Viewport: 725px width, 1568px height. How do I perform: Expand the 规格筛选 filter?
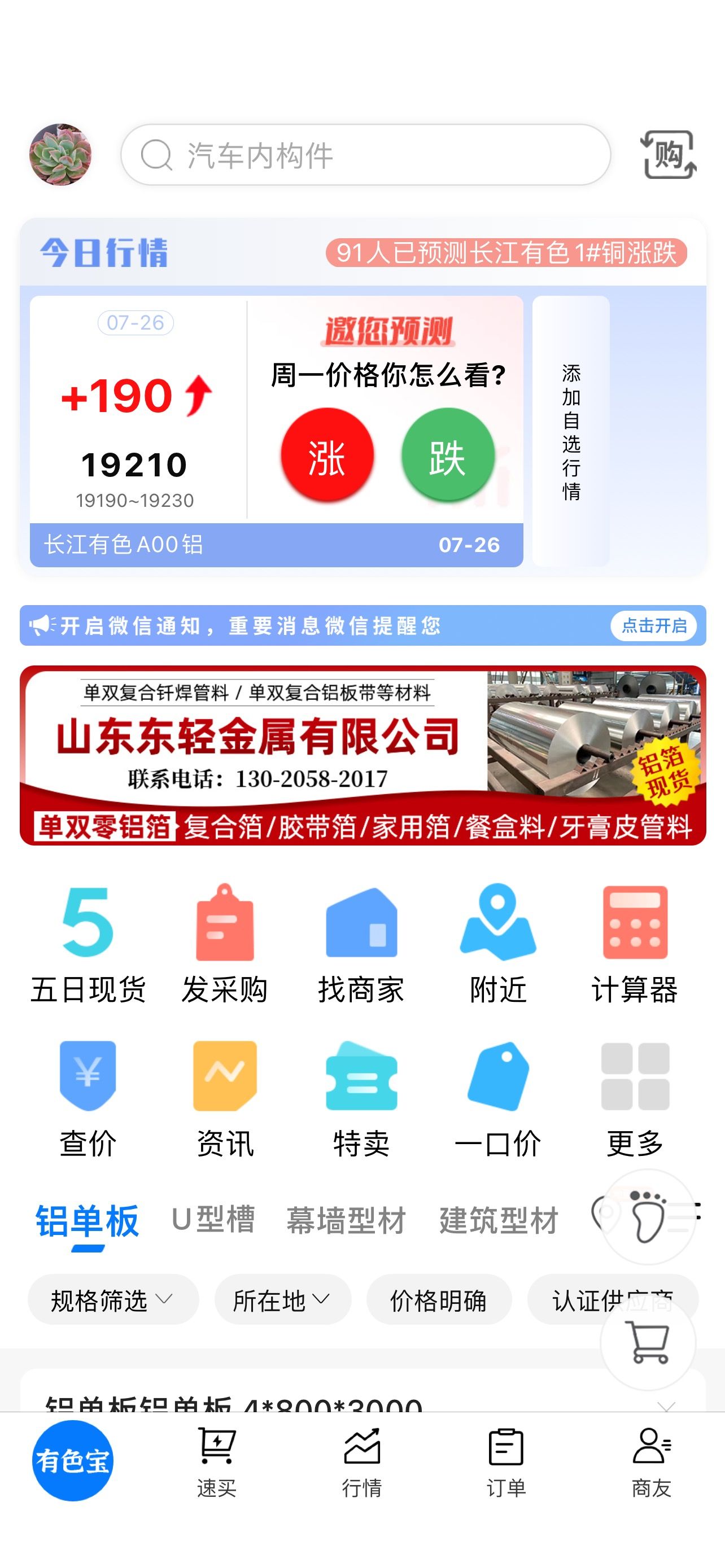click(x=113, y=1300)
